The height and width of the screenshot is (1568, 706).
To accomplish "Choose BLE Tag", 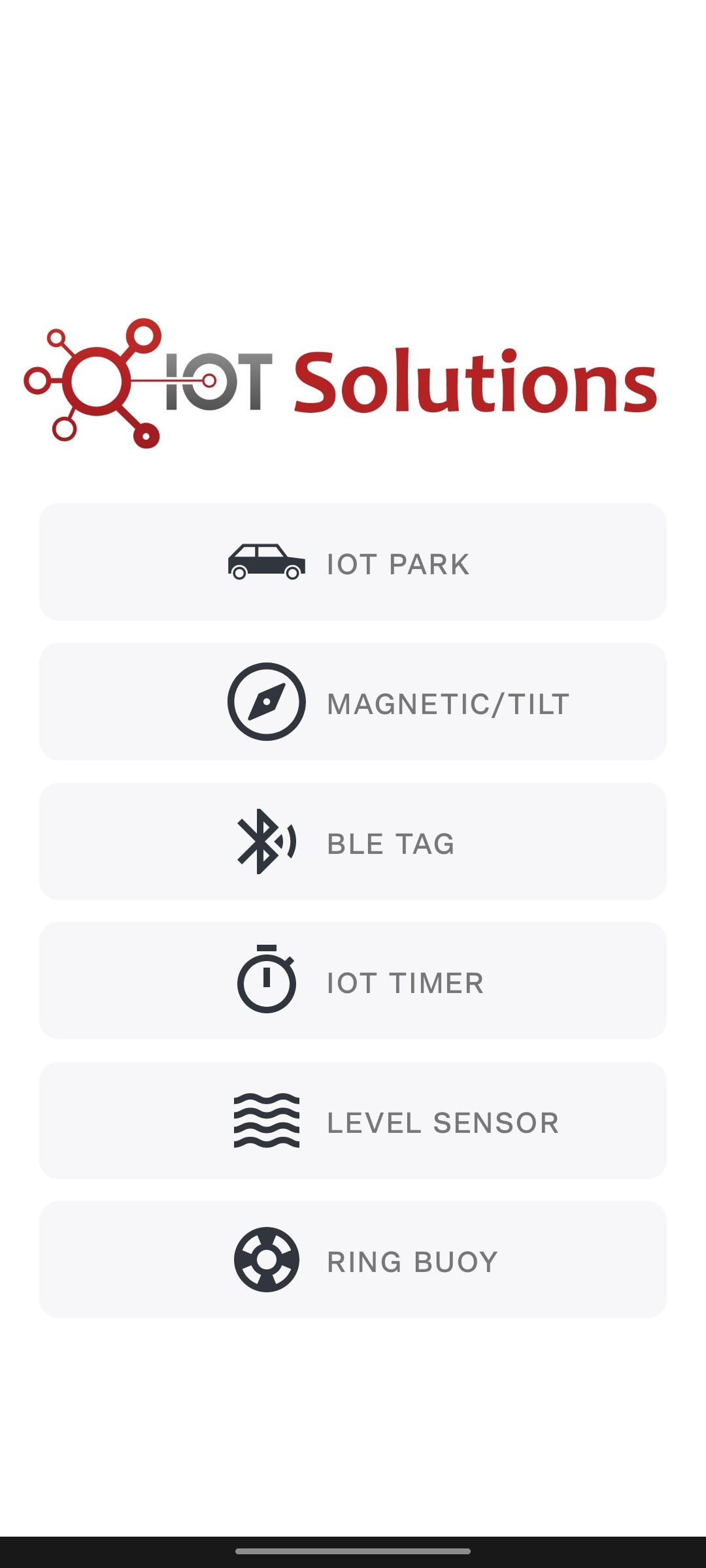I will coord(353,841).
